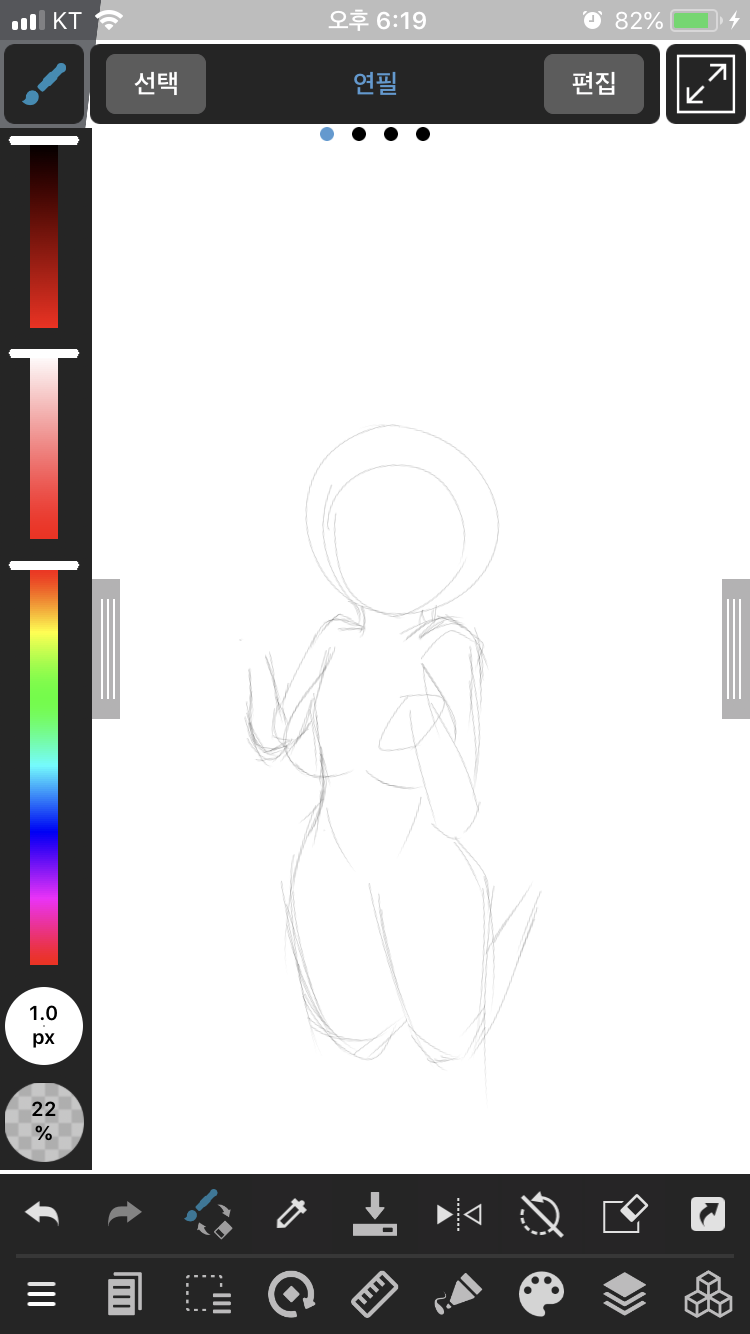
Task: Undo the last stroke
Action: click(x=42, y=1214)
